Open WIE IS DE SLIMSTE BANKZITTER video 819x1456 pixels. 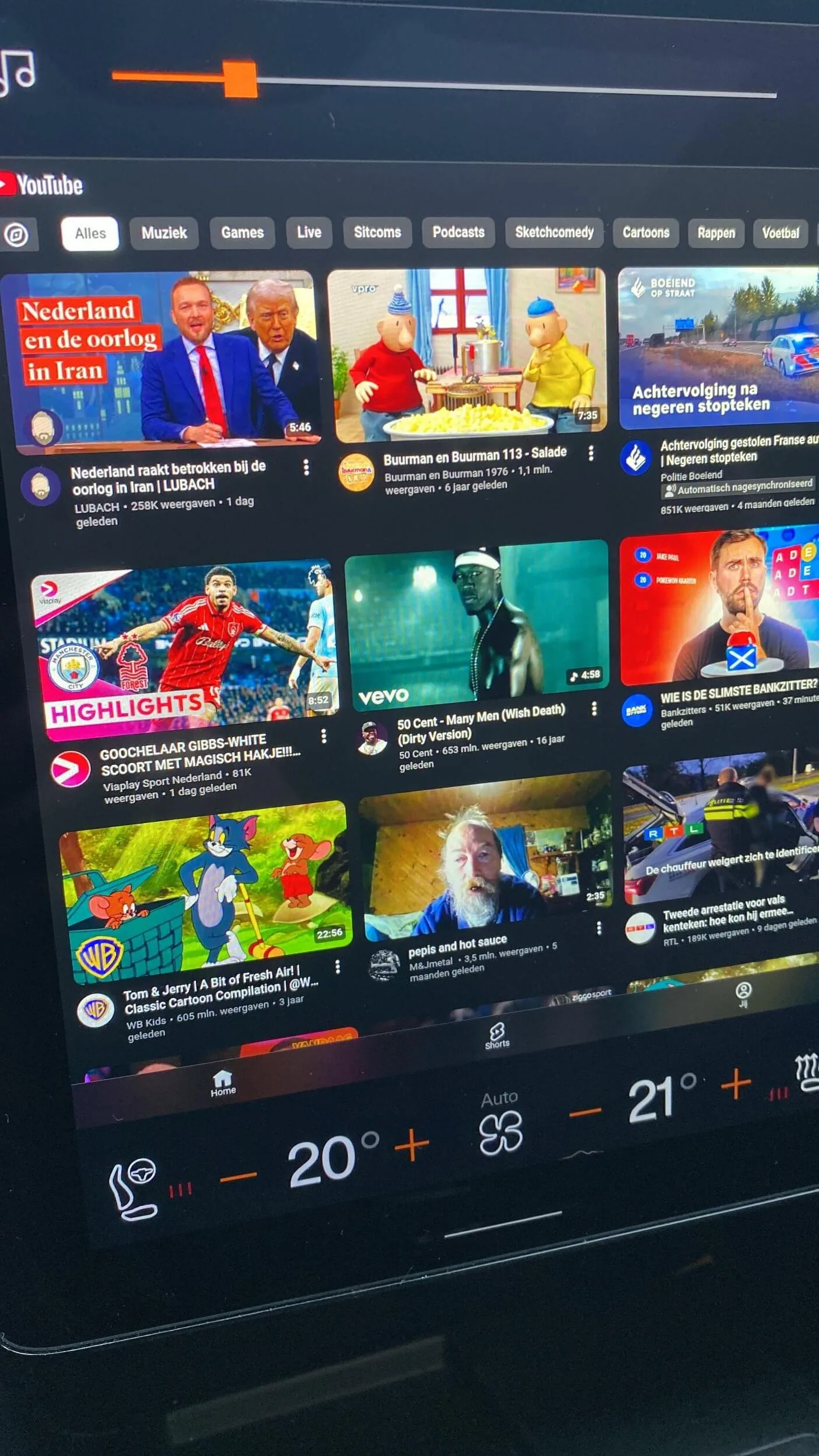pos(720,607)
